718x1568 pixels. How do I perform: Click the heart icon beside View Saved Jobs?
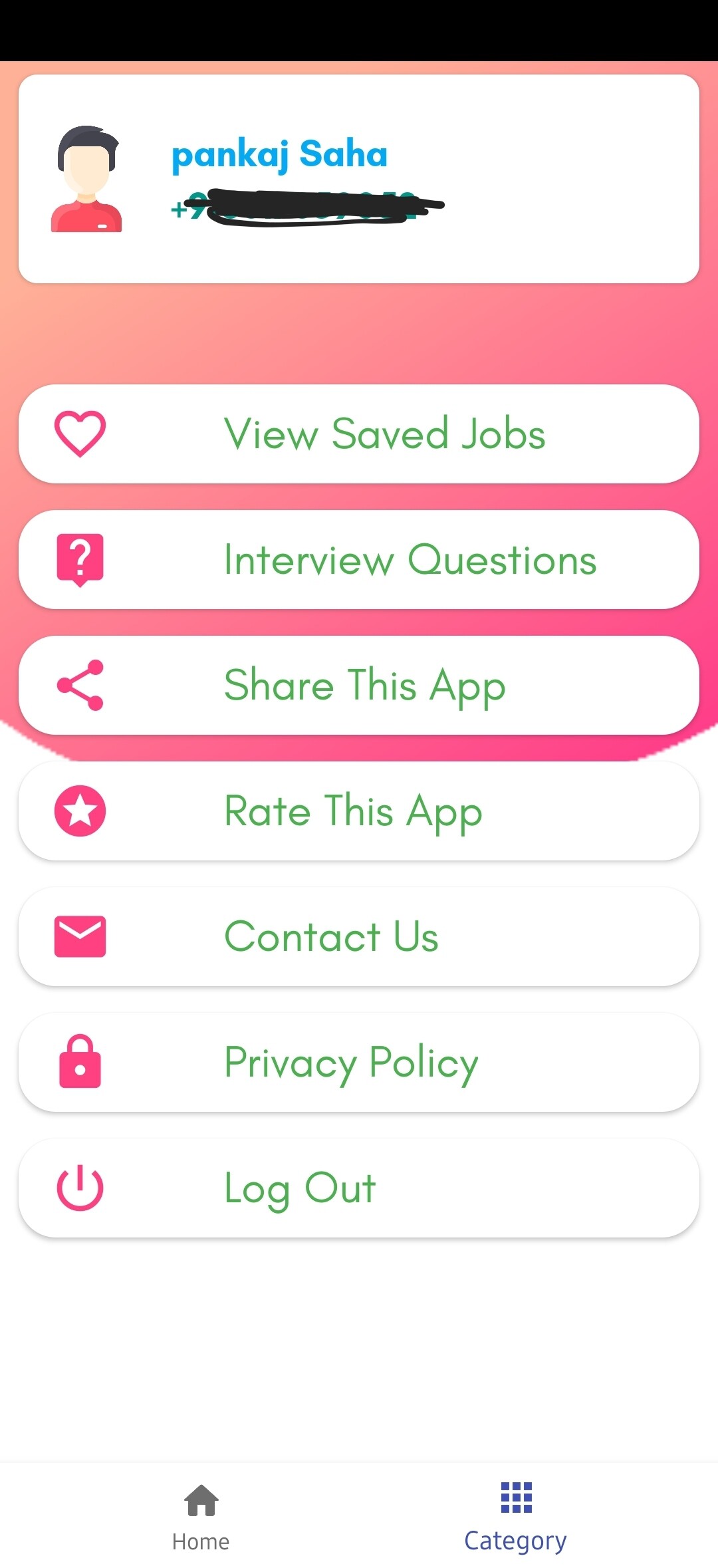80,433
